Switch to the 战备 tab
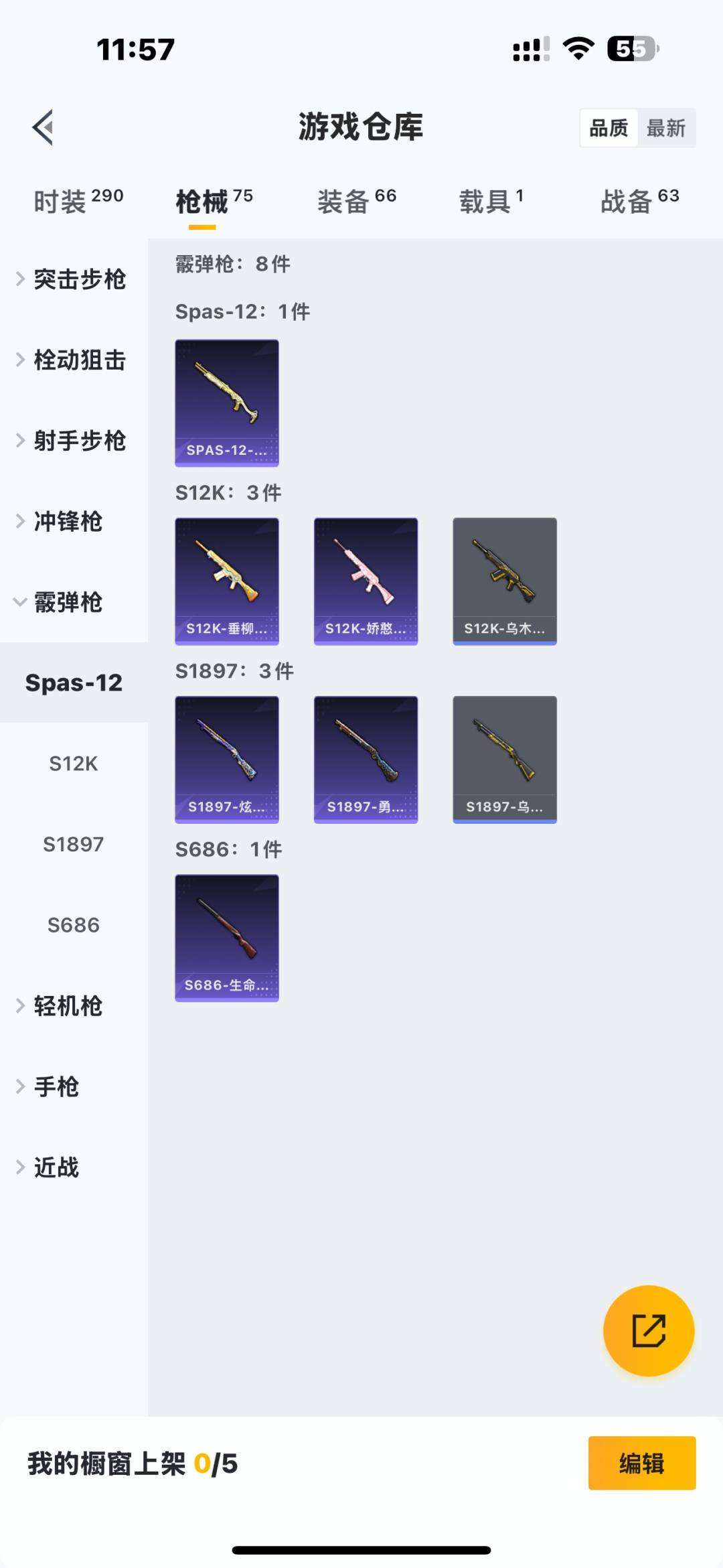723x1568 pixels. coord(639,201)
